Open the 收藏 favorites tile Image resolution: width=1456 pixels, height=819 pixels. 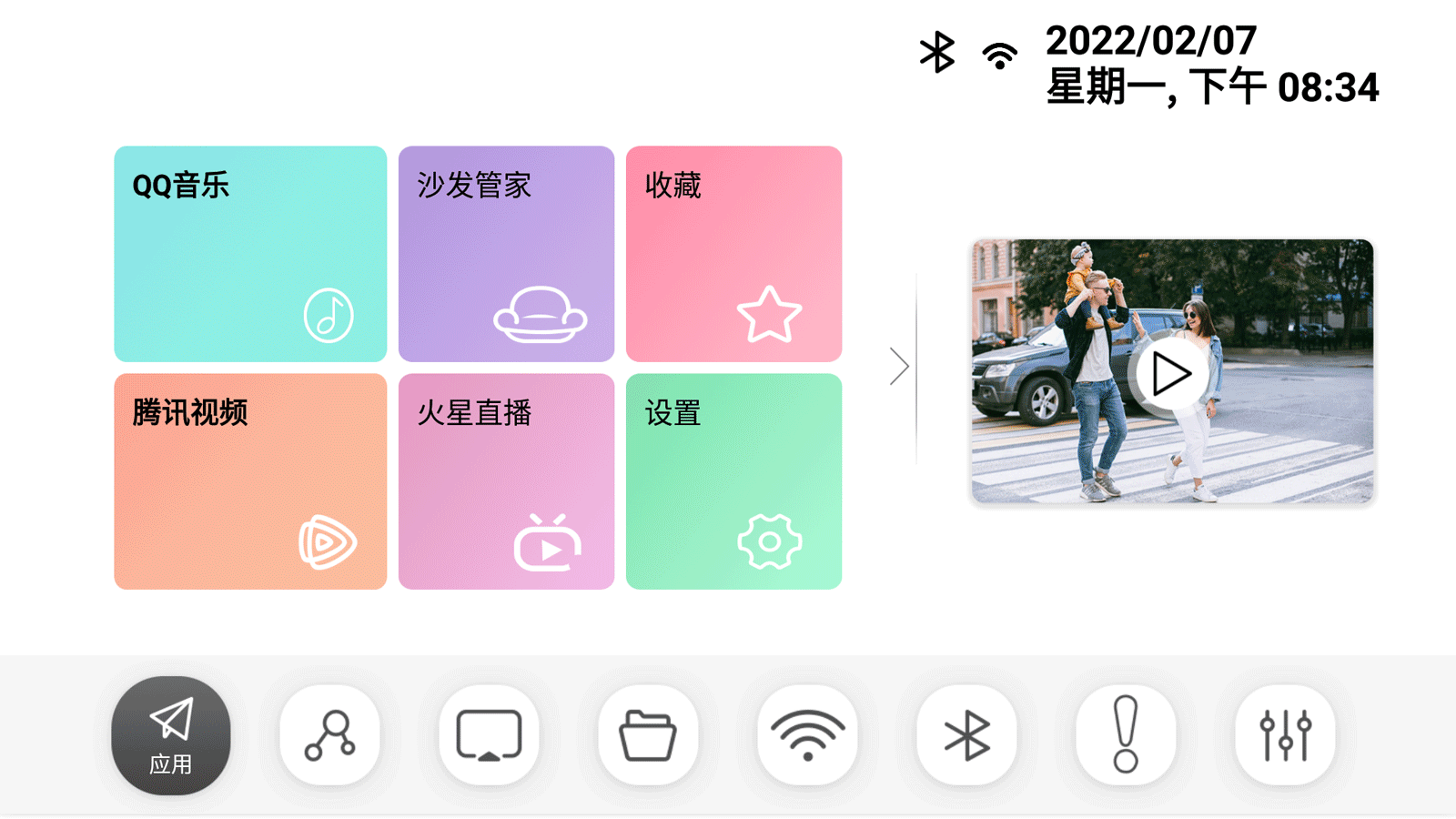click(733, 254)
